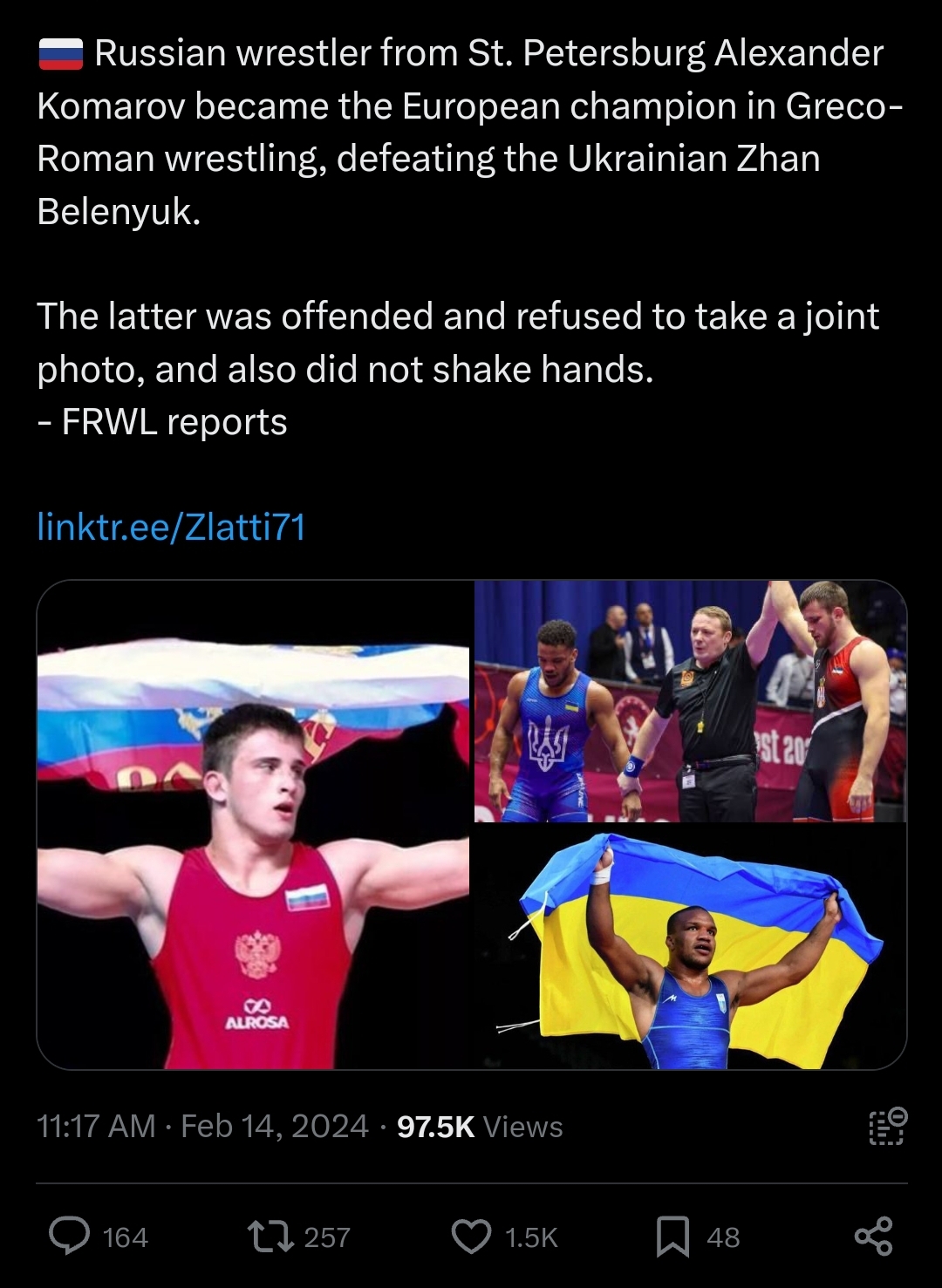Open community notes icon beside views
Image resolution: width=942 pixels, height=1288 pixels.
(x=887, y=1126)
